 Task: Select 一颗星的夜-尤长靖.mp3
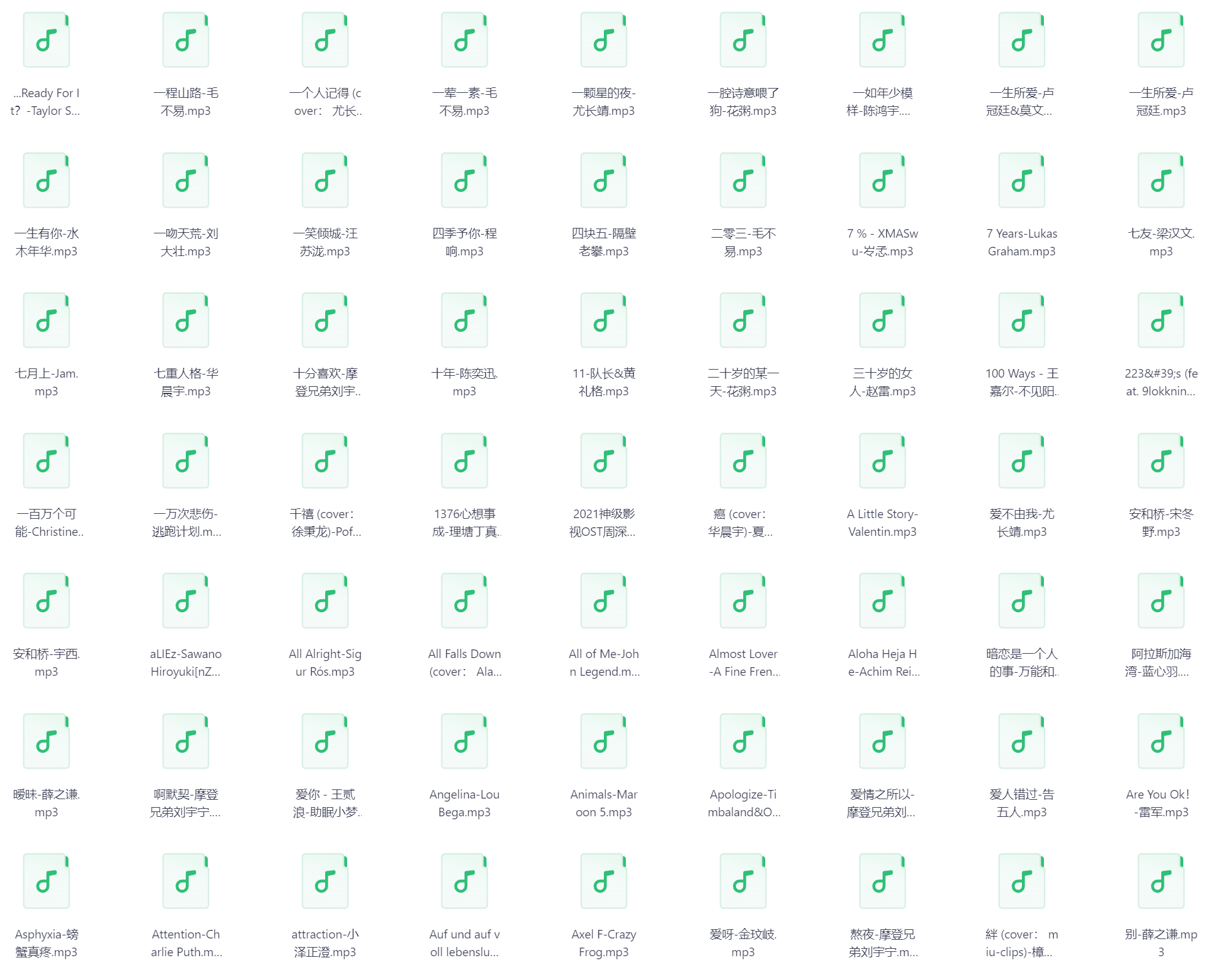click(x=604, y=40)
